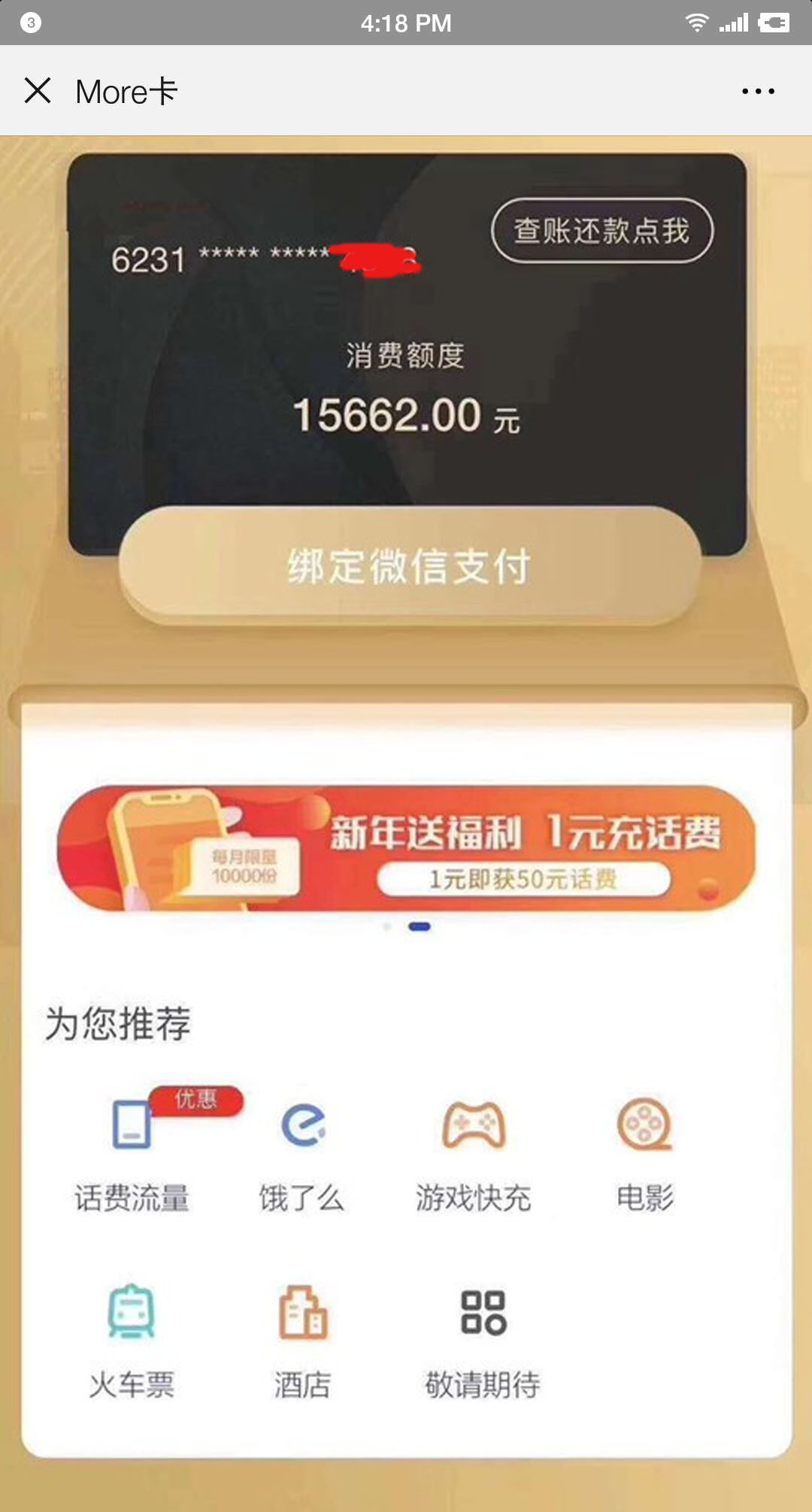Tap the 敬请期待 item
This screenshot has height=1512, width=812.
(483, 1340)
